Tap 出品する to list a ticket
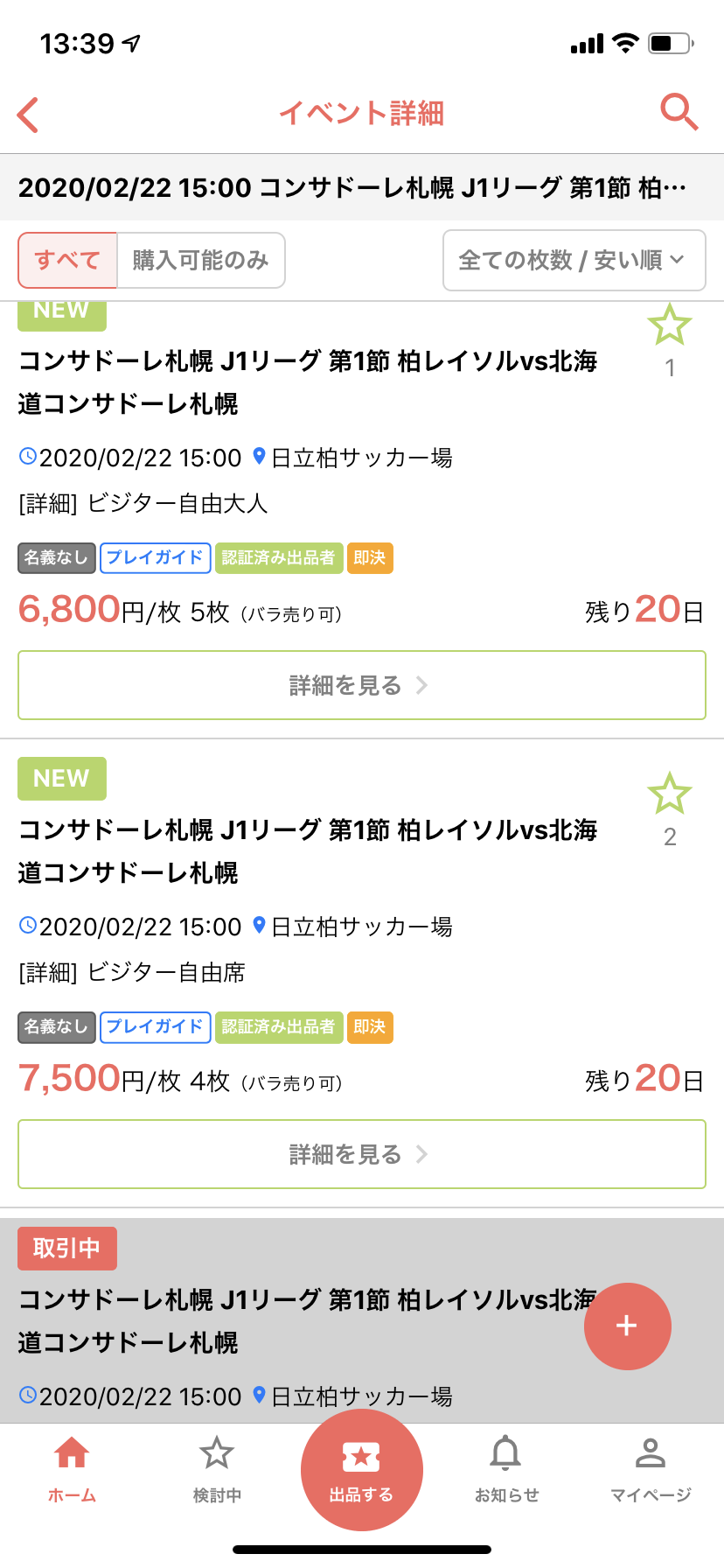724x1568 pixels. [x=361, y=1470]
